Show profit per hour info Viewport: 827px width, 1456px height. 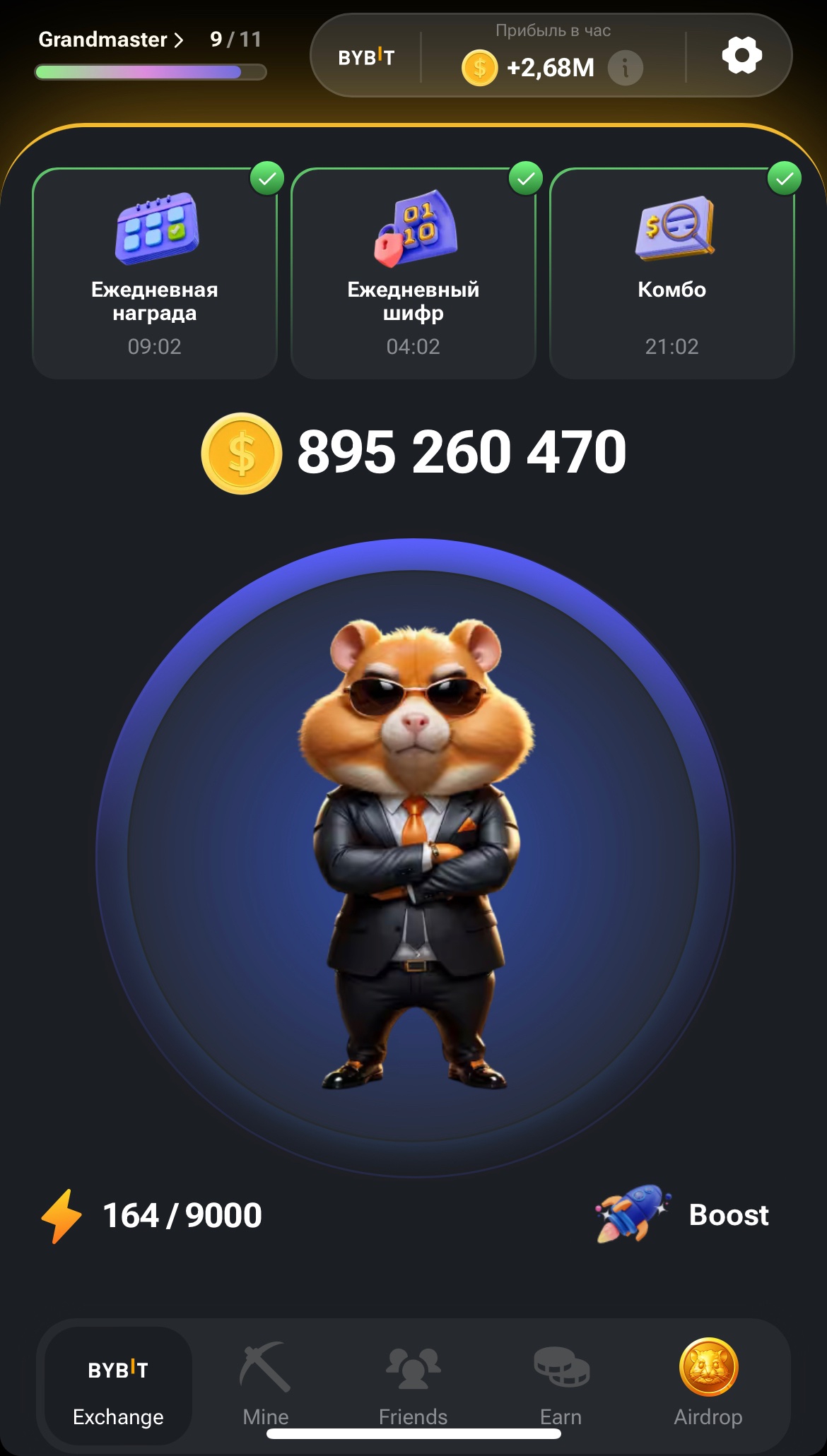coord(625,68)
